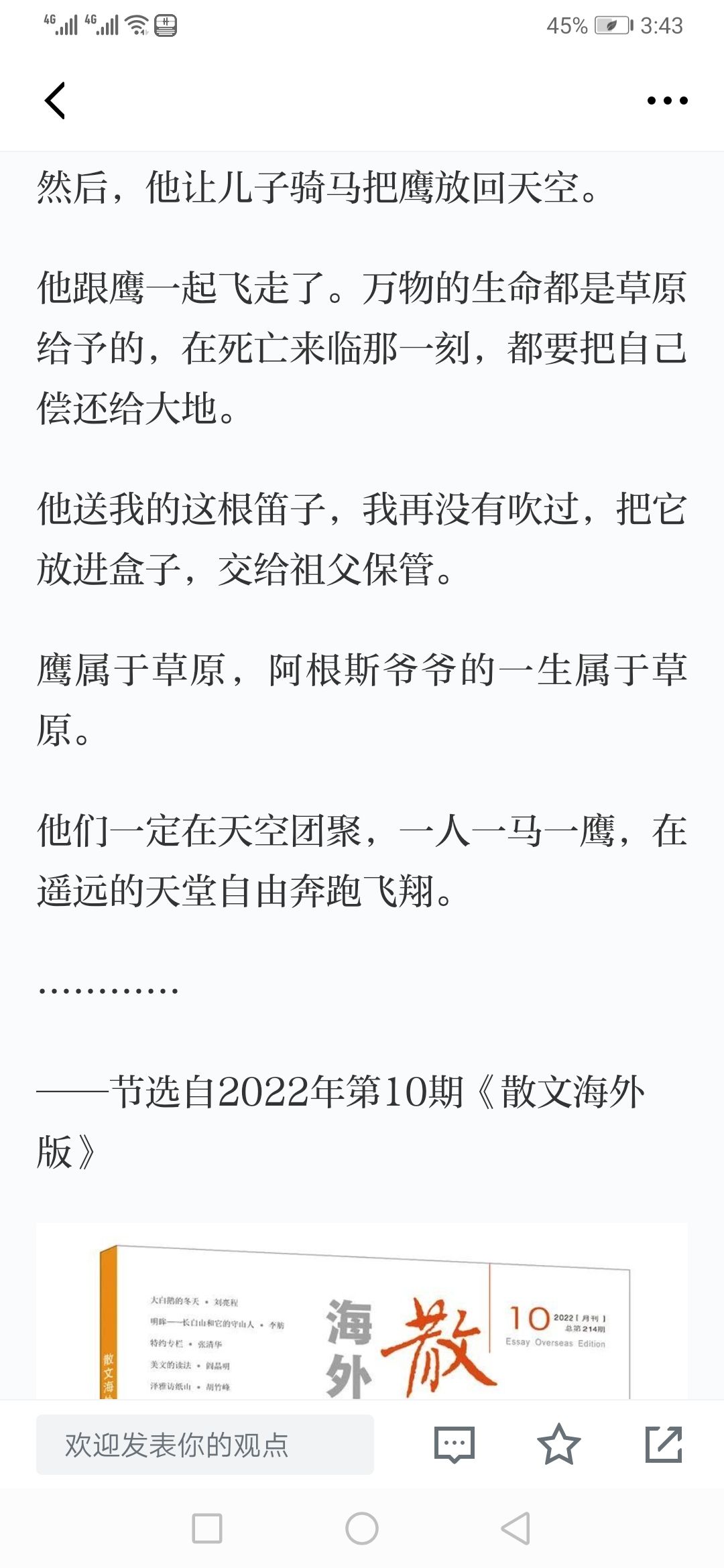The height and width of the screenshot is (1568, 724).
Task: Open the comments bubble icon
Action: (455, 1445)
